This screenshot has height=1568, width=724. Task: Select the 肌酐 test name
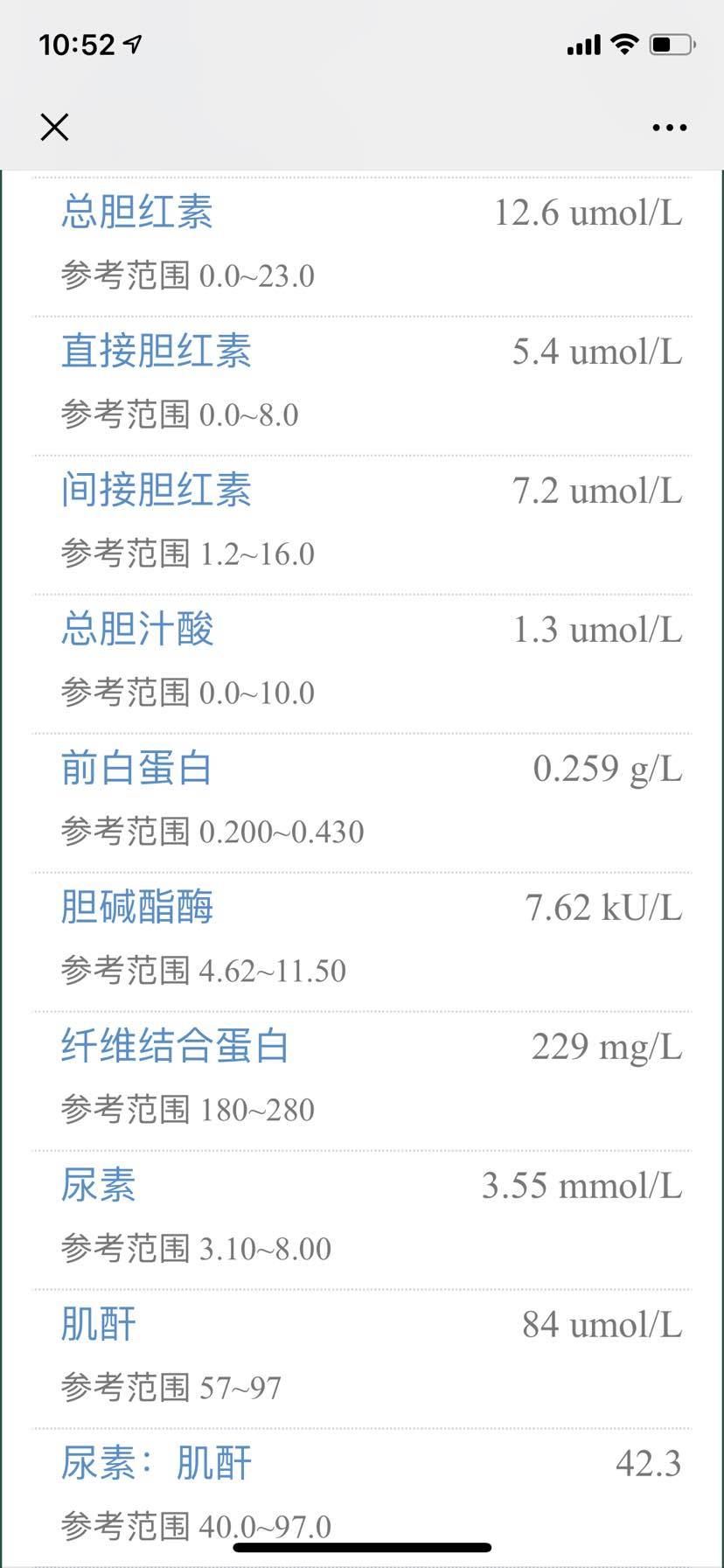(99, 1325)
